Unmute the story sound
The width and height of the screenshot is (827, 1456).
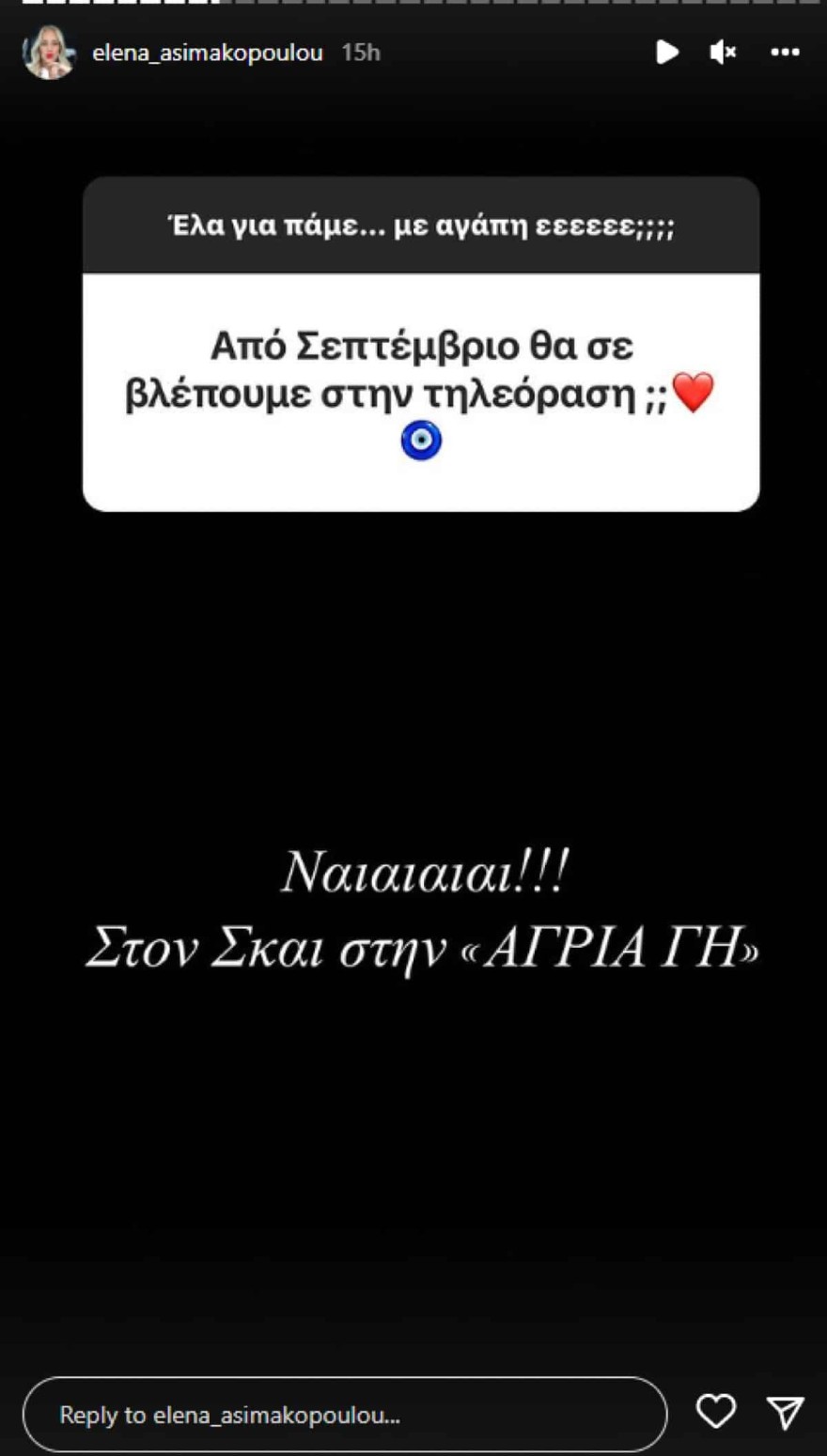[723, 53]
